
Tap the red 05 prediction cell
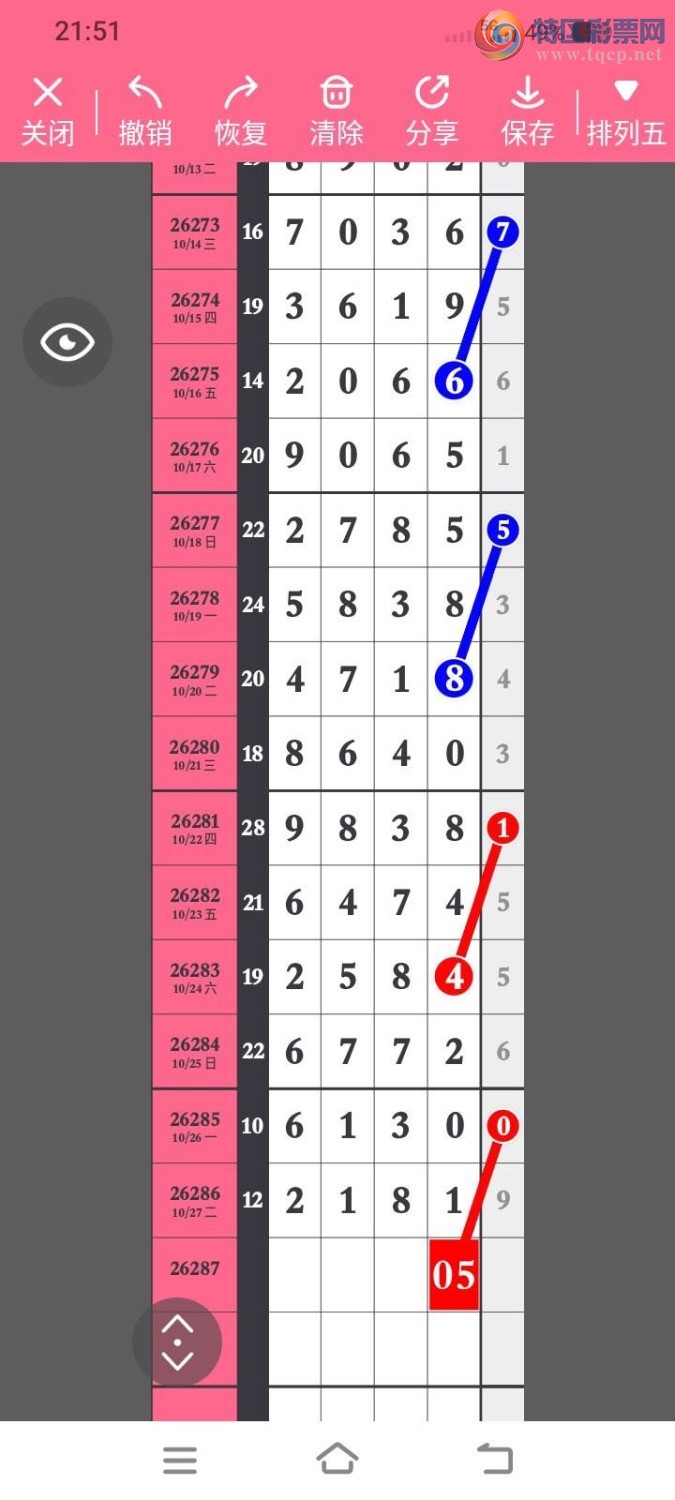tap(454, 1275)
